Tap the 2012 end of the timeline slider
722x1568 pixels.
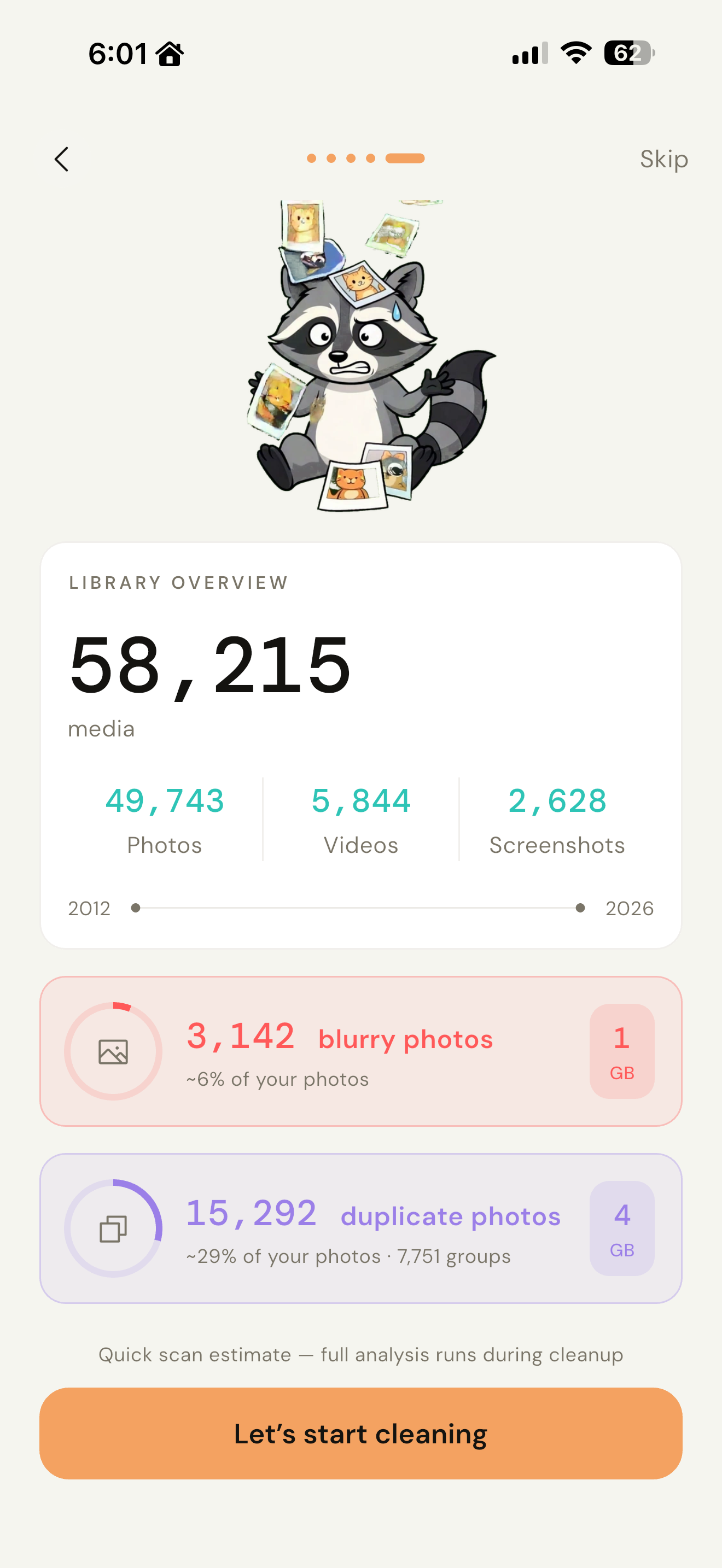coord(136,908)
